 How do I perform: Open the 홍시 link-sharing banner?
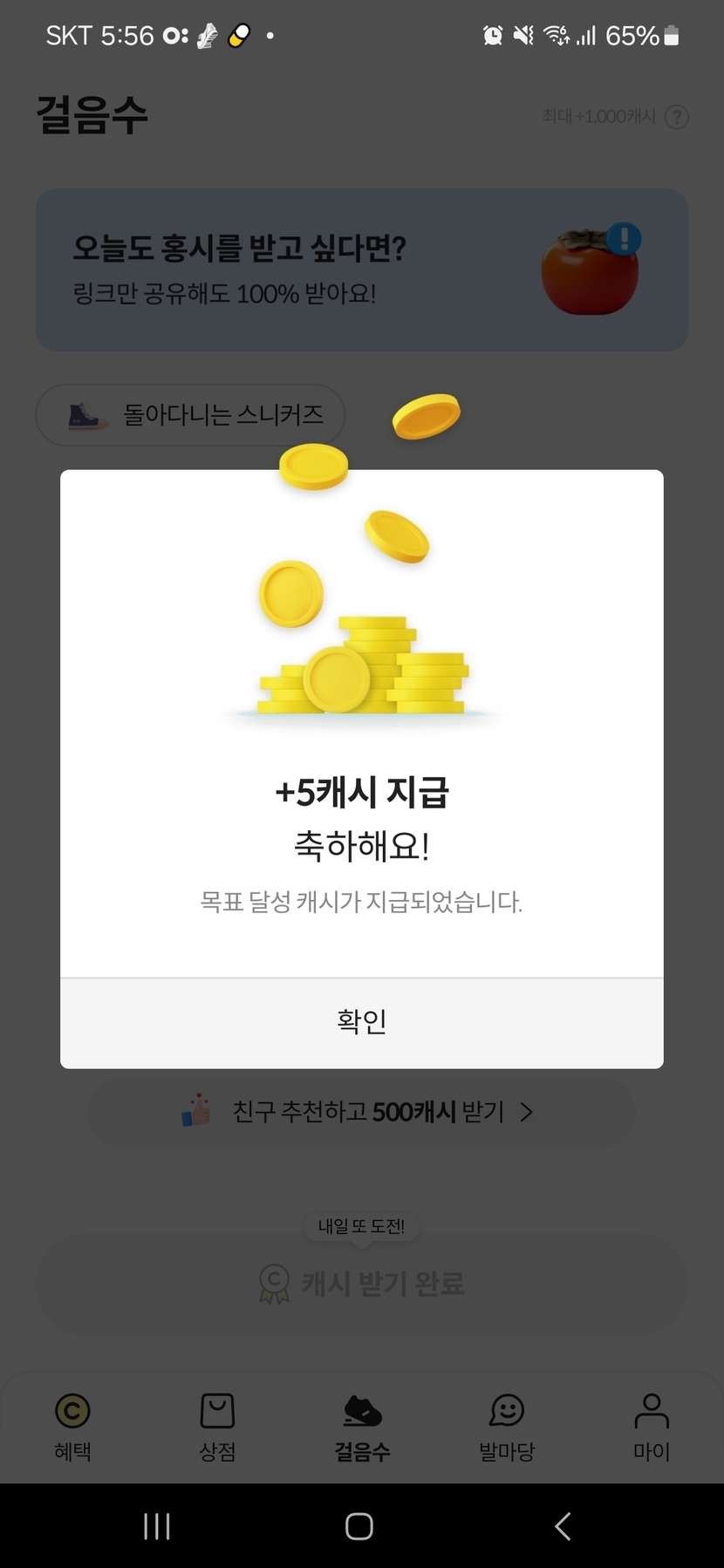(361, 270)
